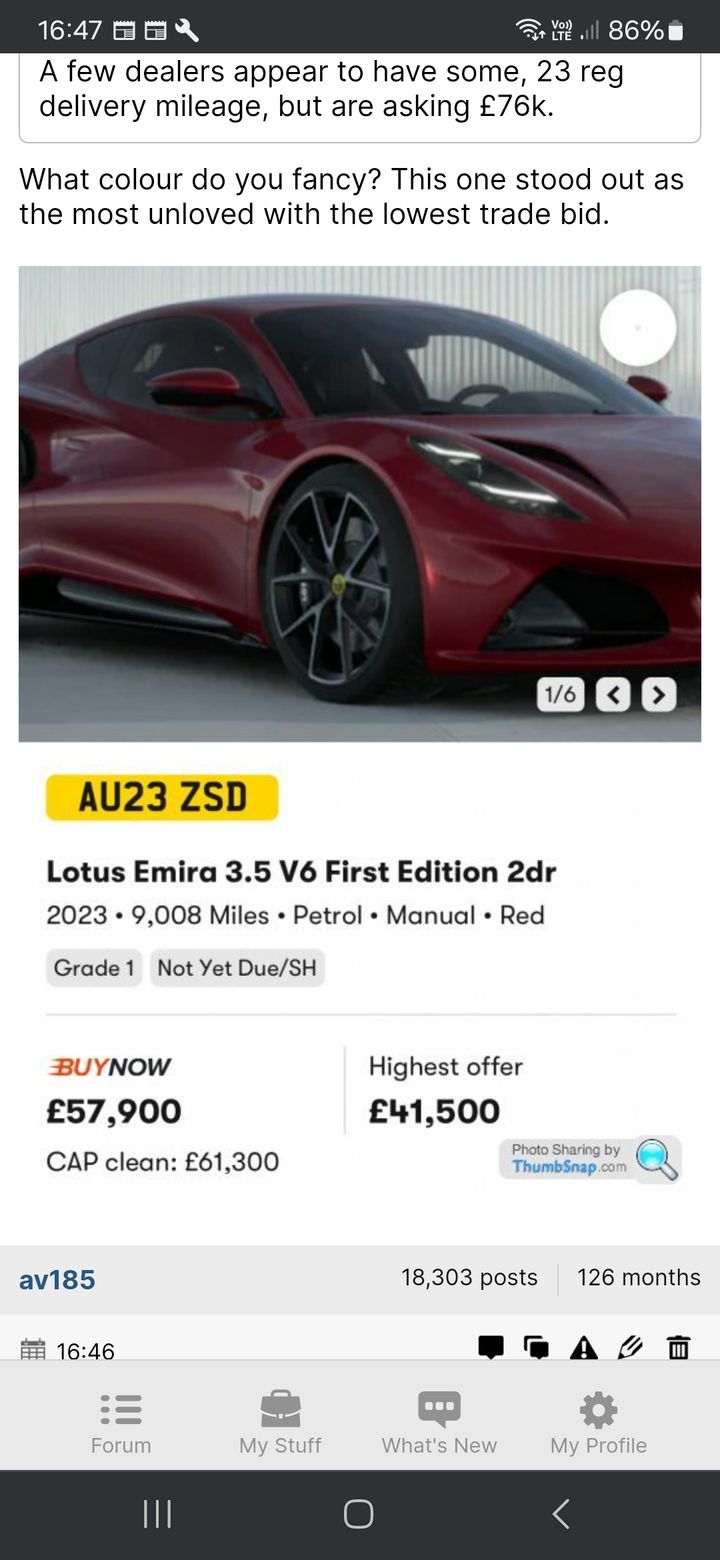This screenshot has height=1560, width=720.
Task: Edit the 16:46 post
Action: click(x=630, y=1347)
